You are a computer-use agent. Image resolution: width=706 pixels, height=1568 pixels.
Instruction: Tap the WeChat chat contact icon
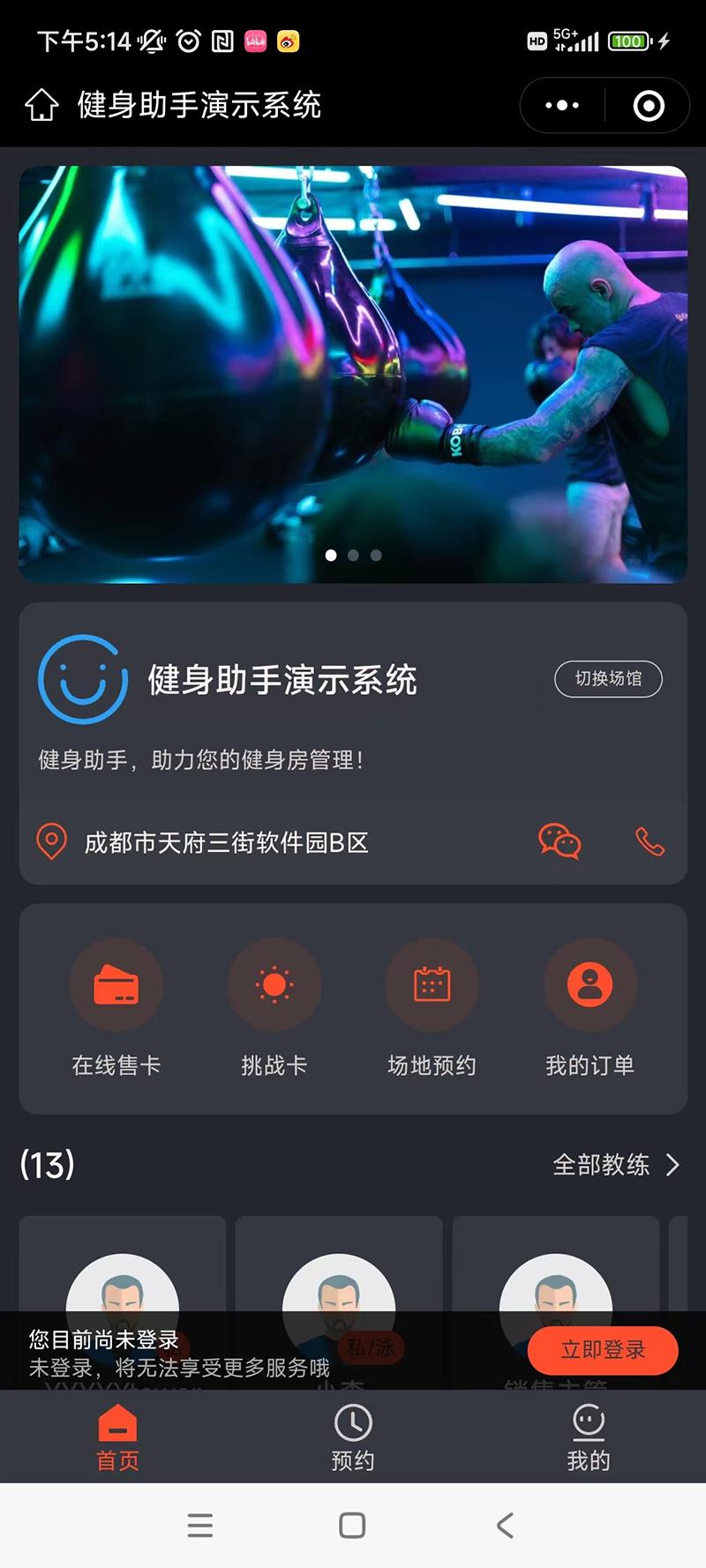point(560,842)
